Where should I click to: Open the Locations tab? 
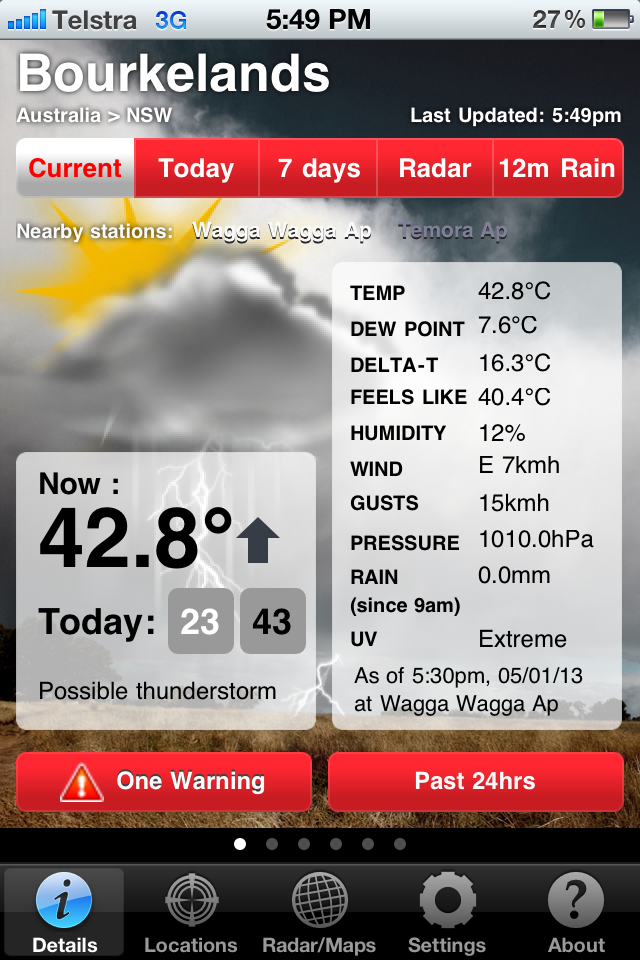click(191, 913)
